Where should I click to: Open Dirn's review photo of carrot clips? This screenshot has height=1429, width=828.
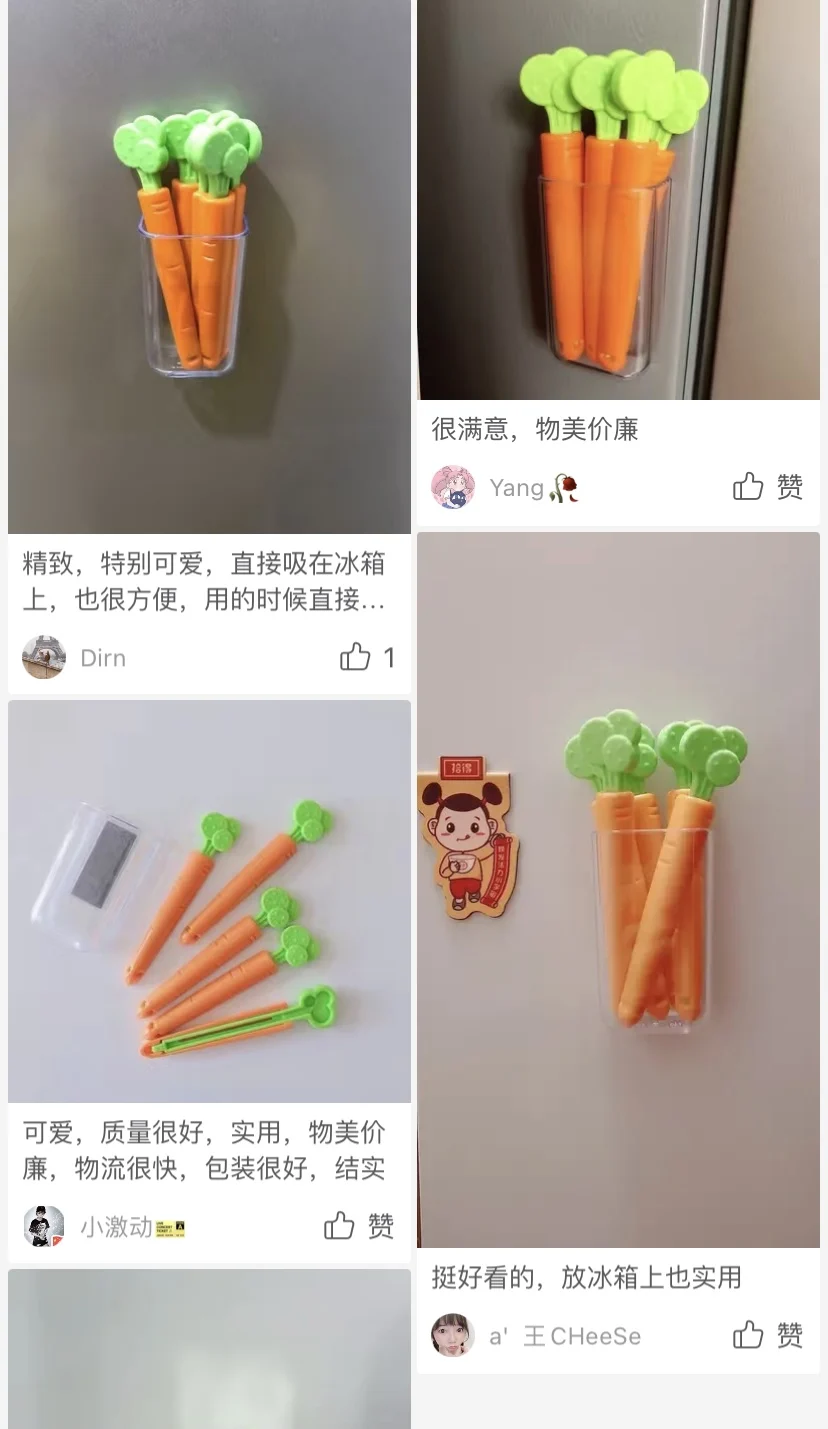[209, 266]
